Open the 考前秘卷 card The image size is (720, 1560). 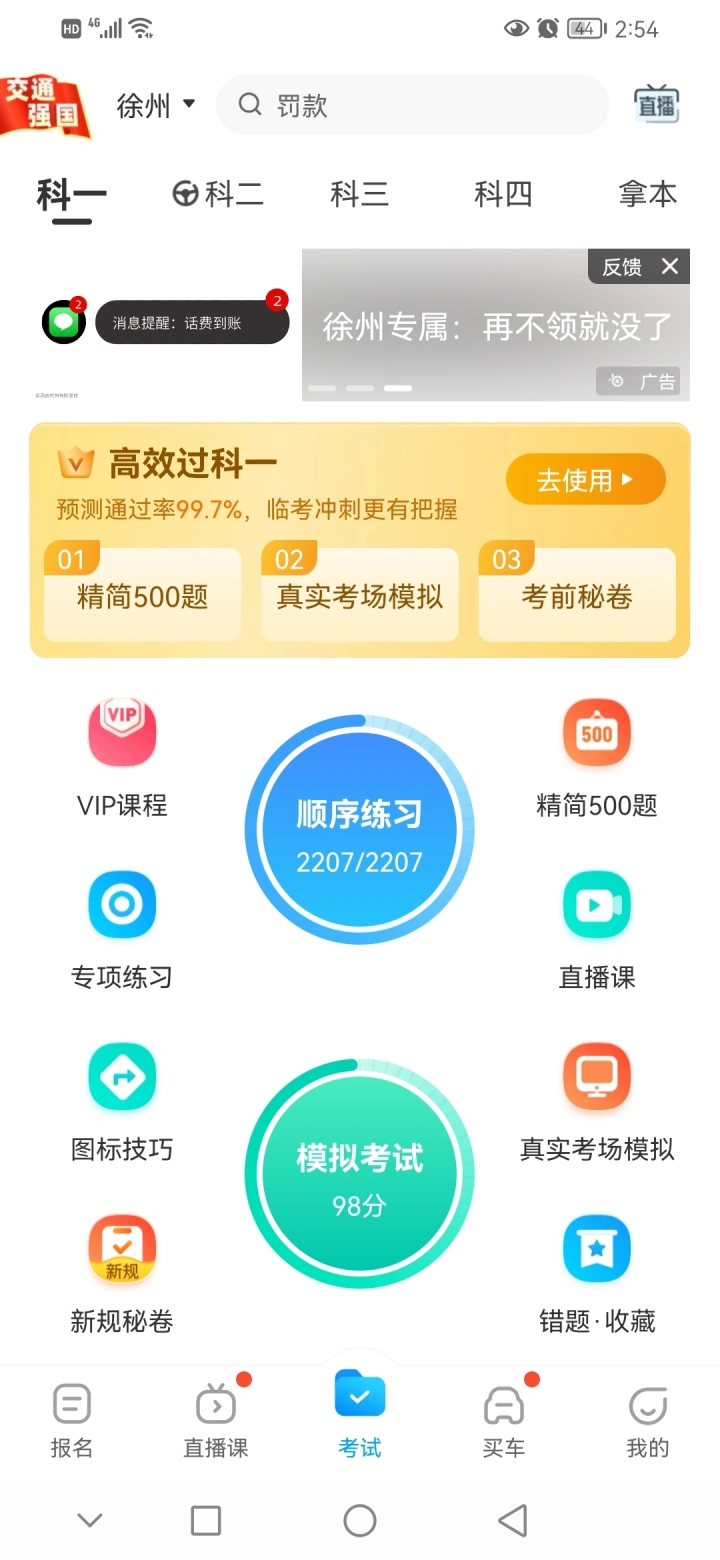[577, 596]
